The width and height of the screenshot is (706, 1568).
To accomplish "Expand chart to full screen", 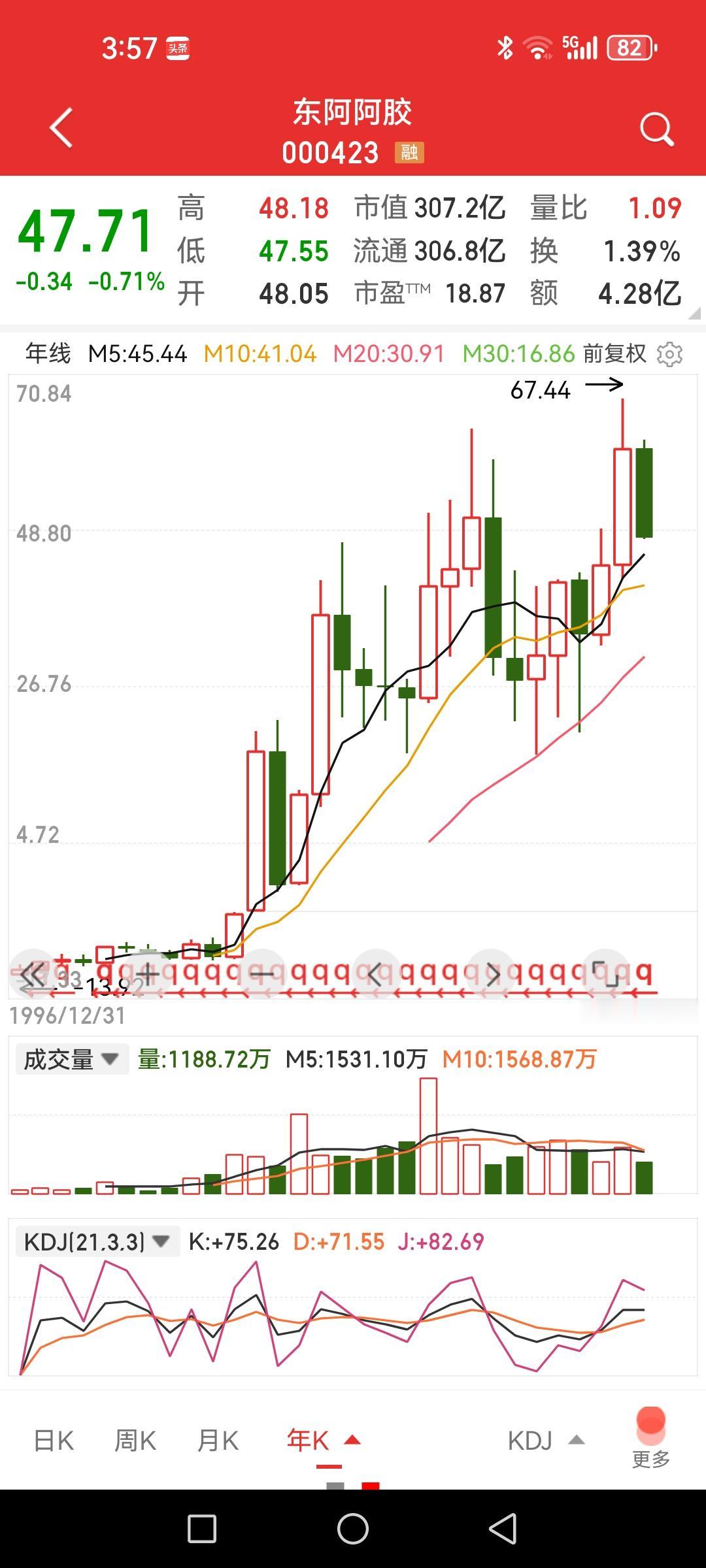I will coord(605,974).
